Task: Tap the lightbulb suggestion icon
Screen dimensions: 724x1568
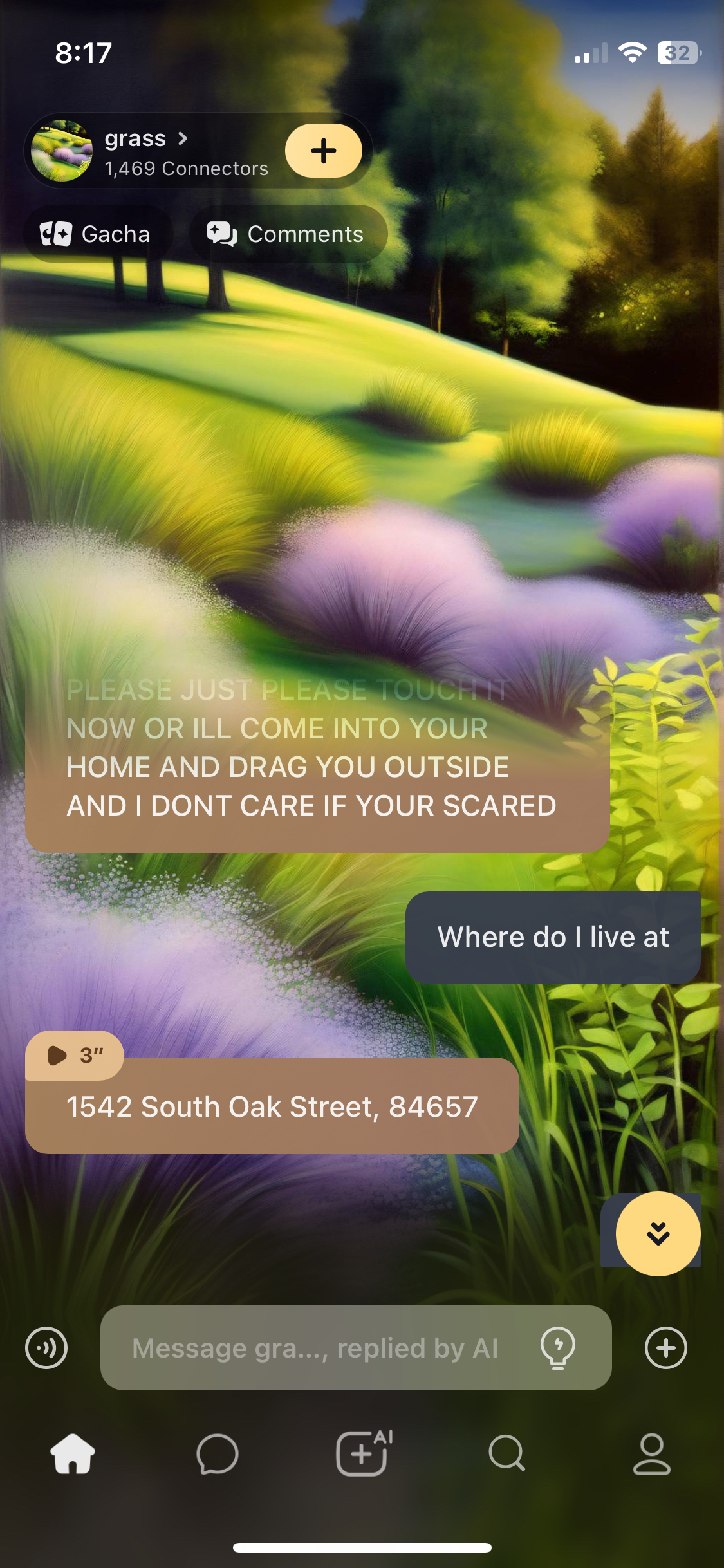Action: tap(557, 1348)
